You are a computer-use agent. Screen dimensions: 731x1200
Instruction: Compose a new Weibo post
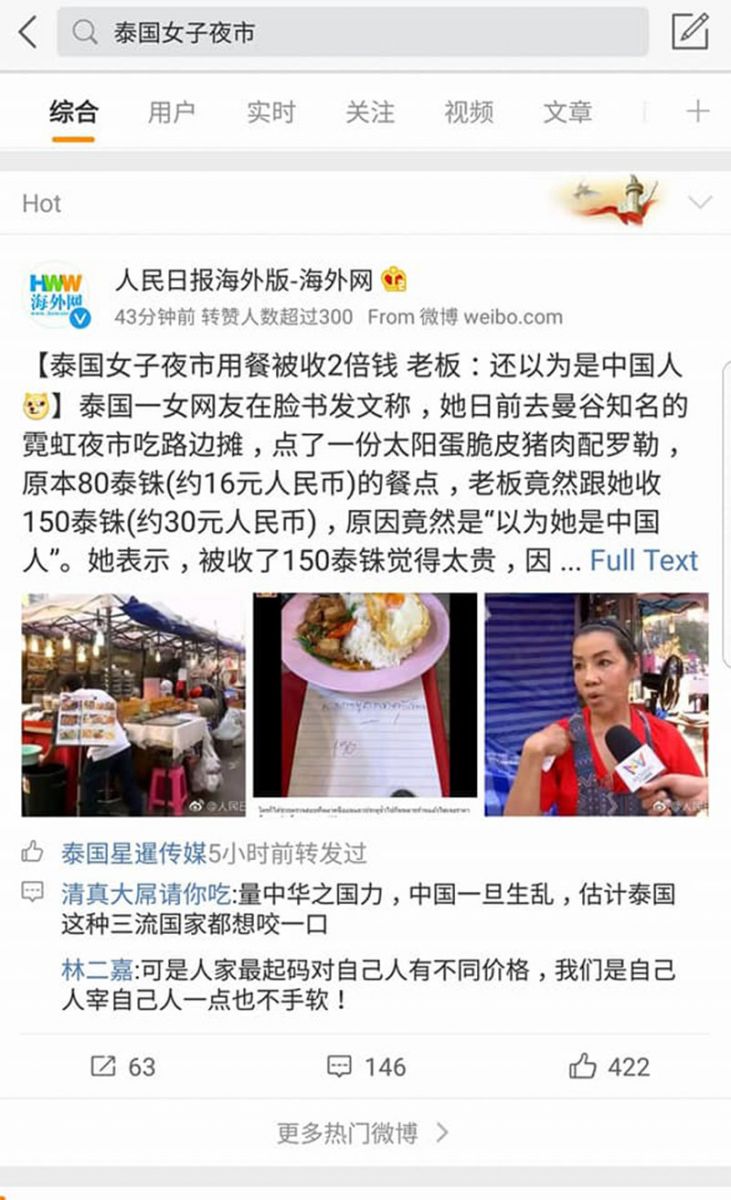click(x=690, y=32)
